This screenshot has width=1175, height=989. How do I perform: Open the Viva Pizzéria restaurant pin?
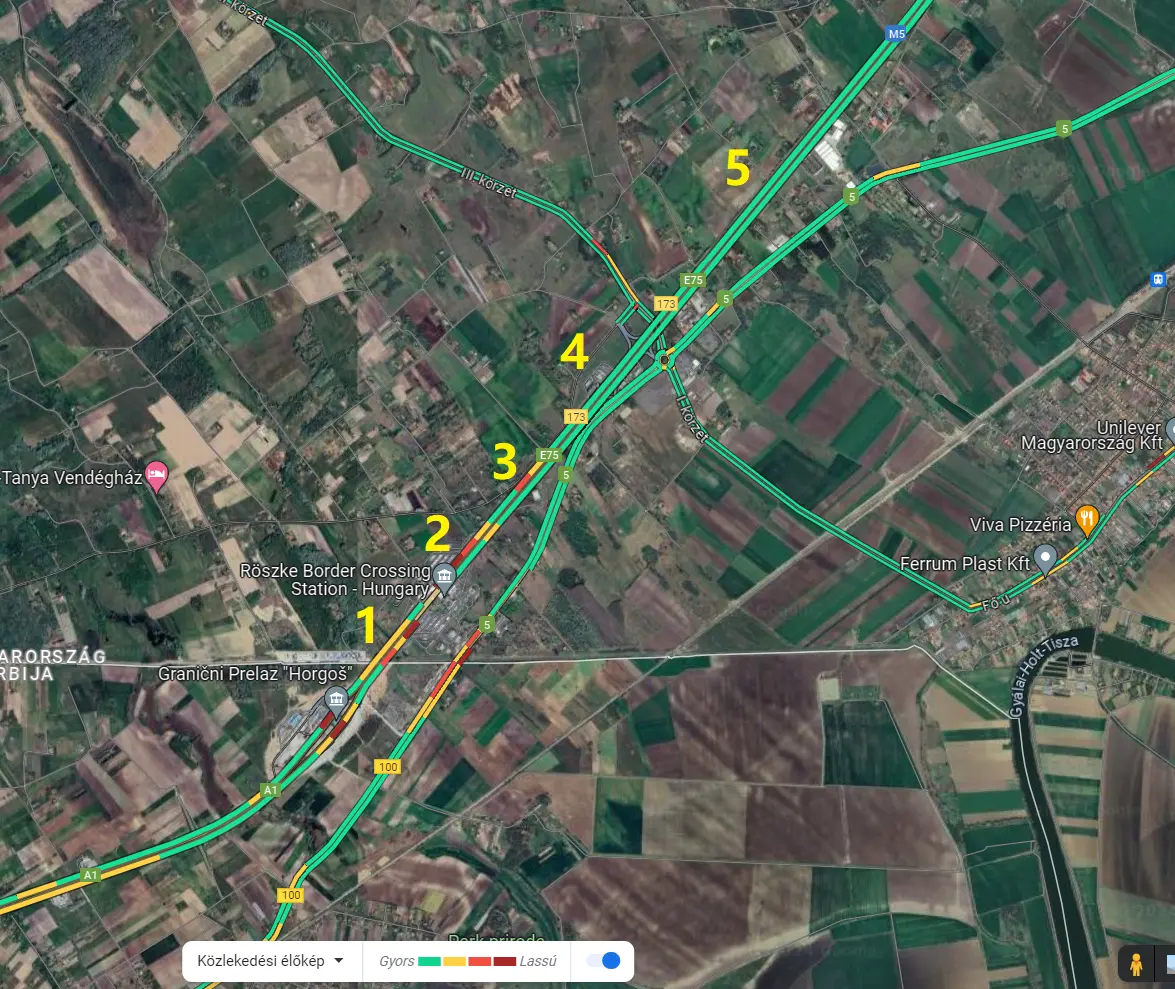(1087, 518)
